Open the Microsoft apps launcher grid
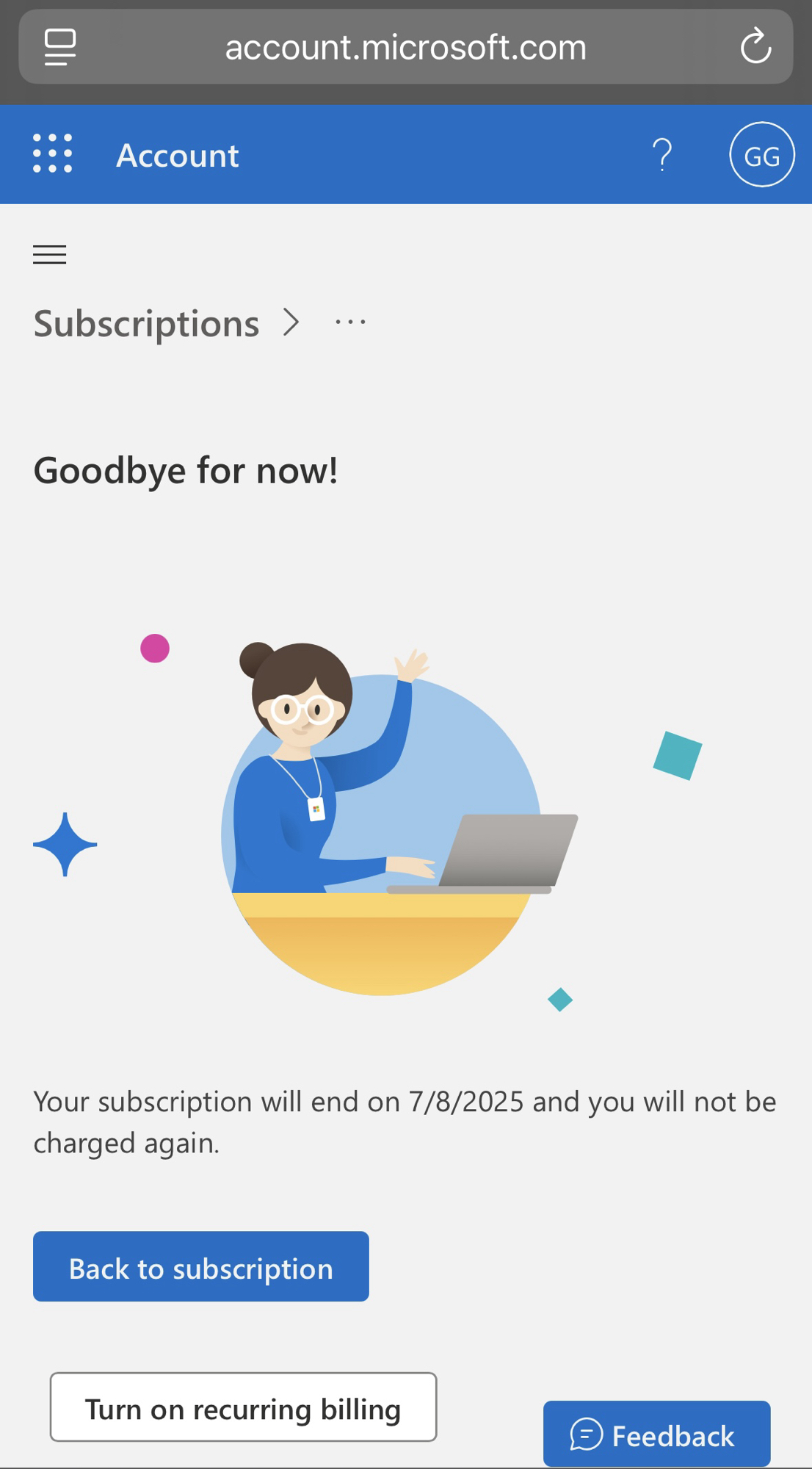 [53, 154]
